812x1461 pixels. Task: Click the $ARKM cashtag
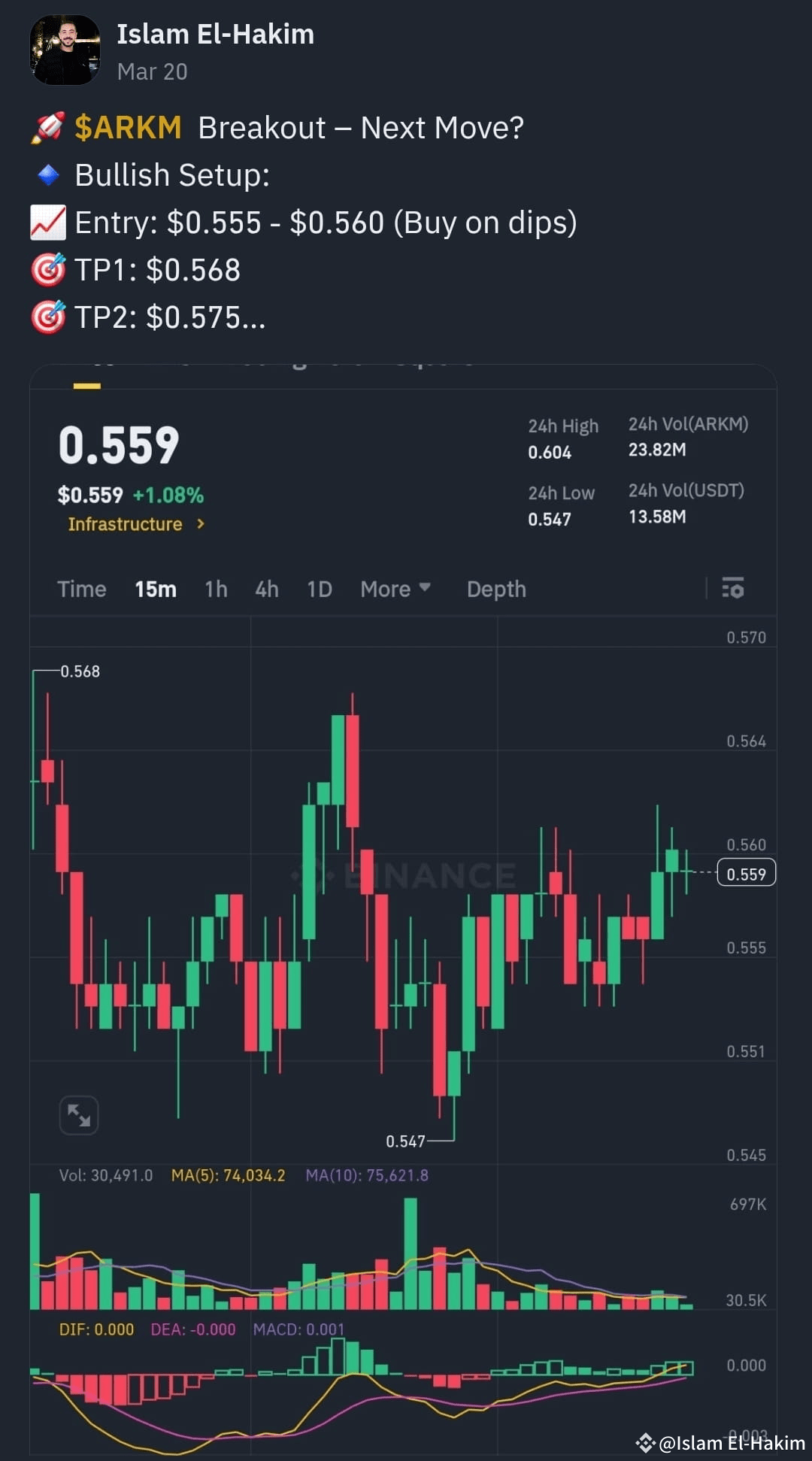[128, 127]
